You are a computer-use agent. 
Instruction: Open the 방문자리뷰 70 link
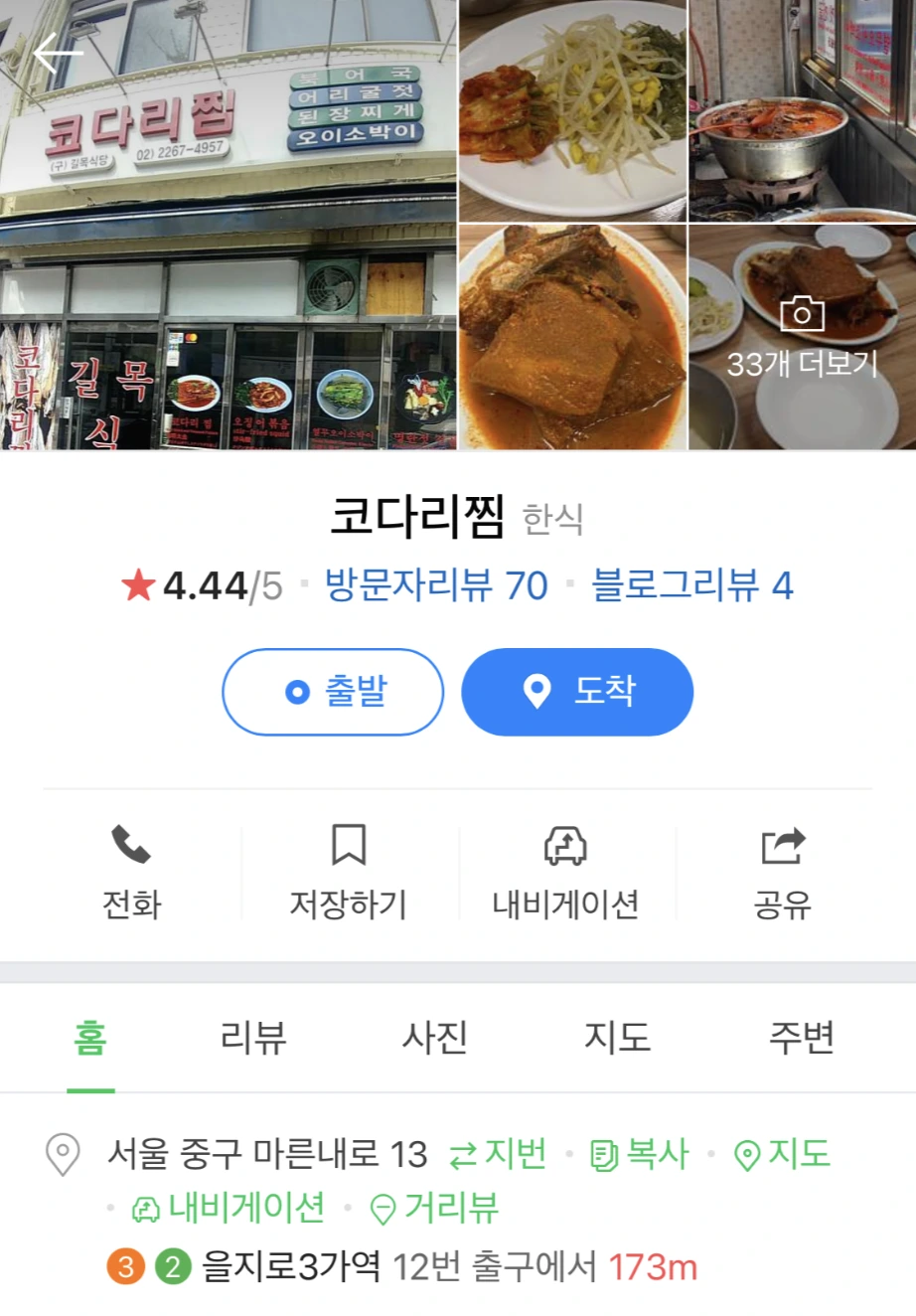pos(436,585)
